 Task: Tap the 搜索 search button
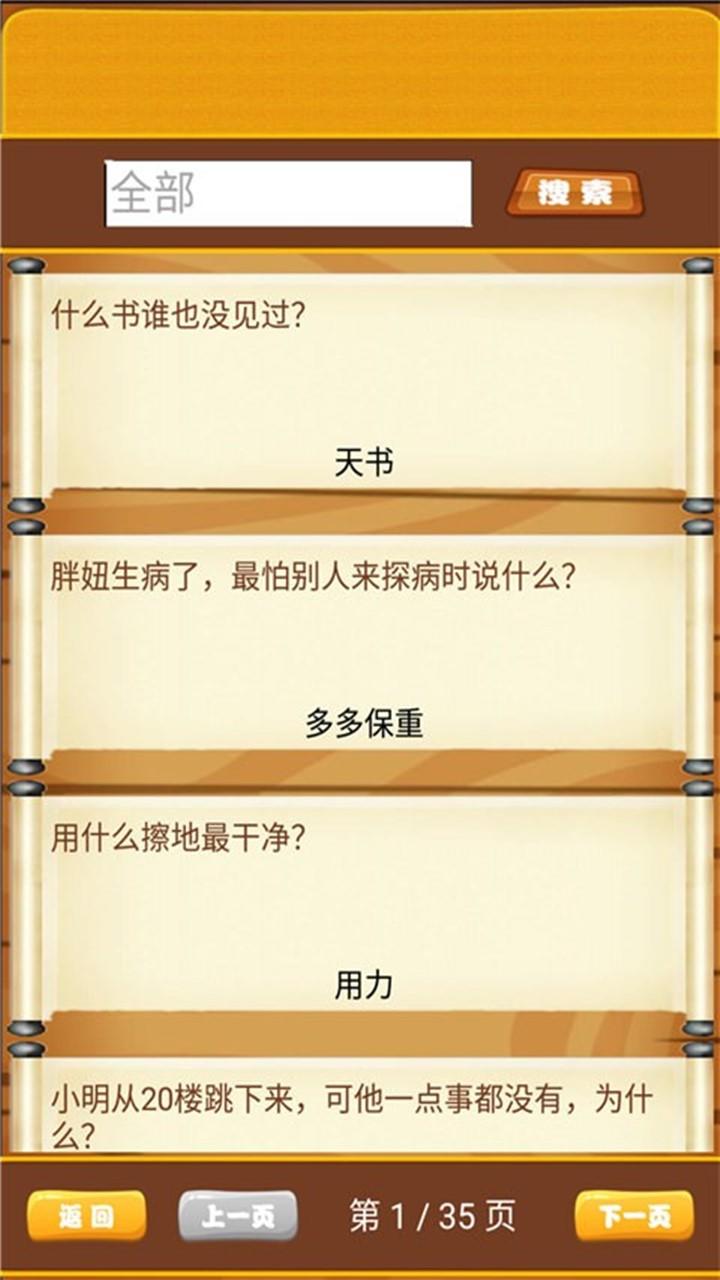click(x=574, y=193)
